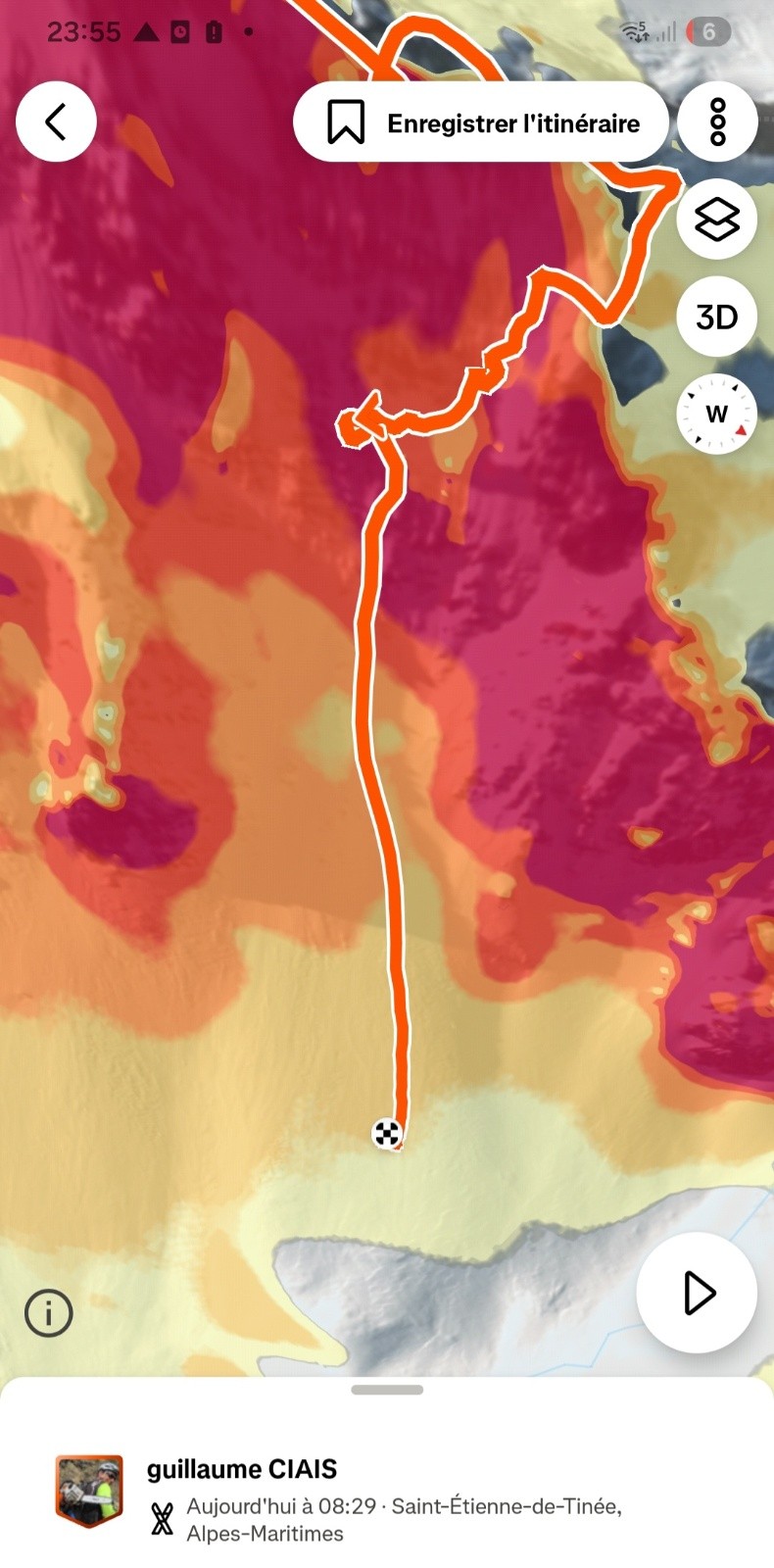
Task: Open guillaume CIAIS activity details
Action: (241, 1469)
